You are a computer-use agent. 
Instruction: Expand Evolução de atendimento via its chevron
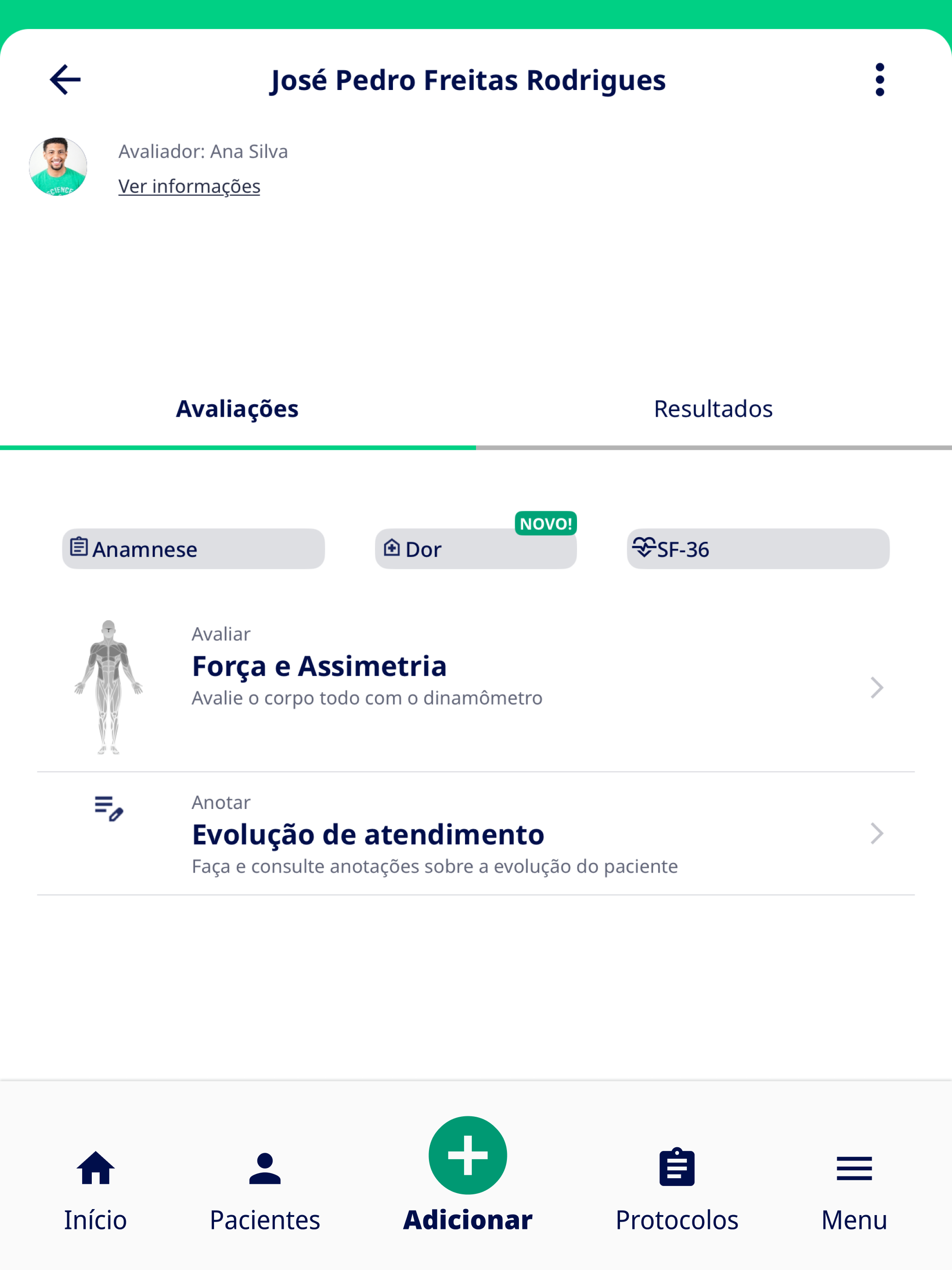pyautogui.click(x=876, y=833)
